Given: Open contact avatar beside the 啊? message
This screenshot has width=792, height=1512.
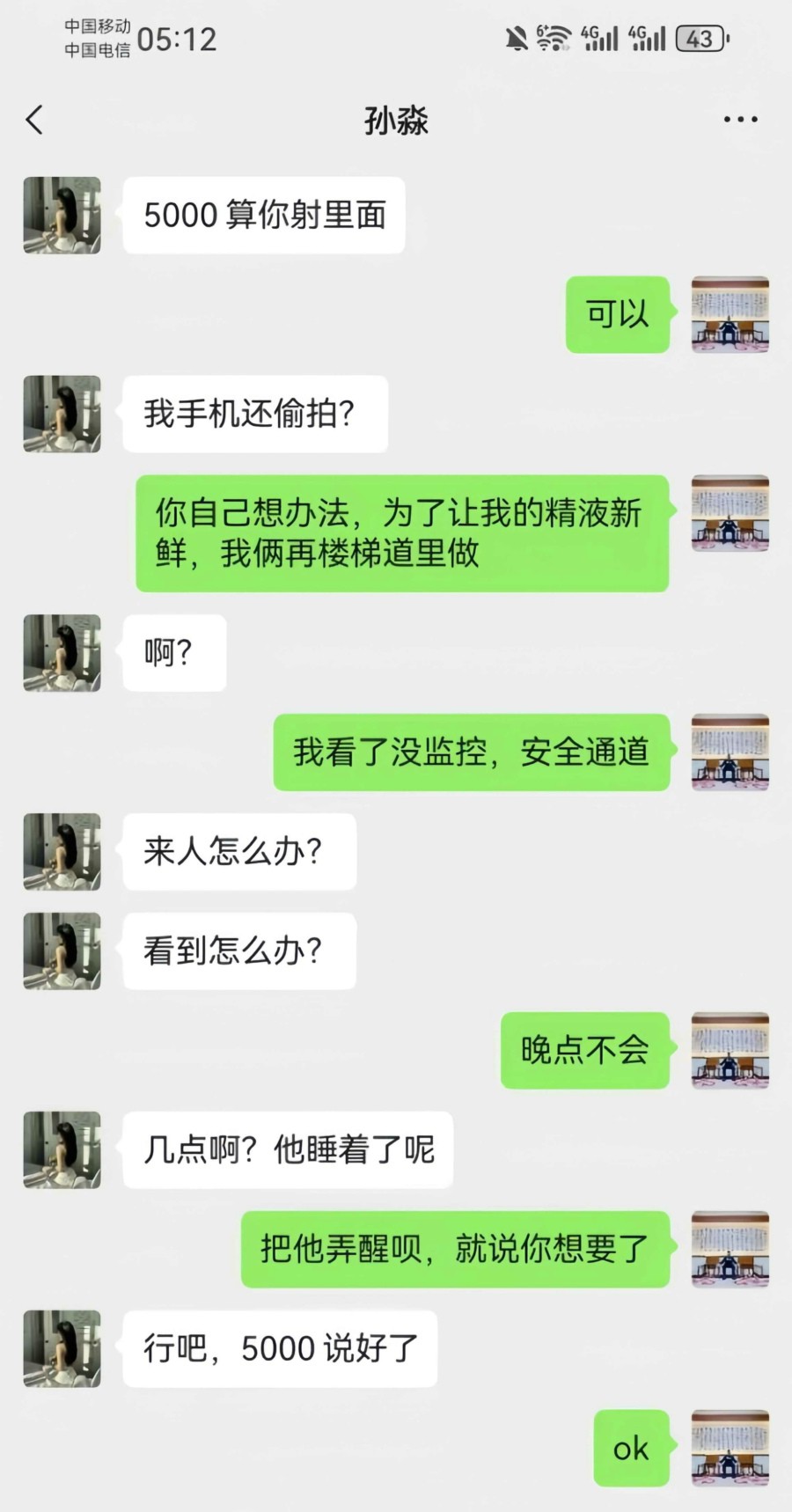Looking at the screenshot, I should (x=62, y=653).
